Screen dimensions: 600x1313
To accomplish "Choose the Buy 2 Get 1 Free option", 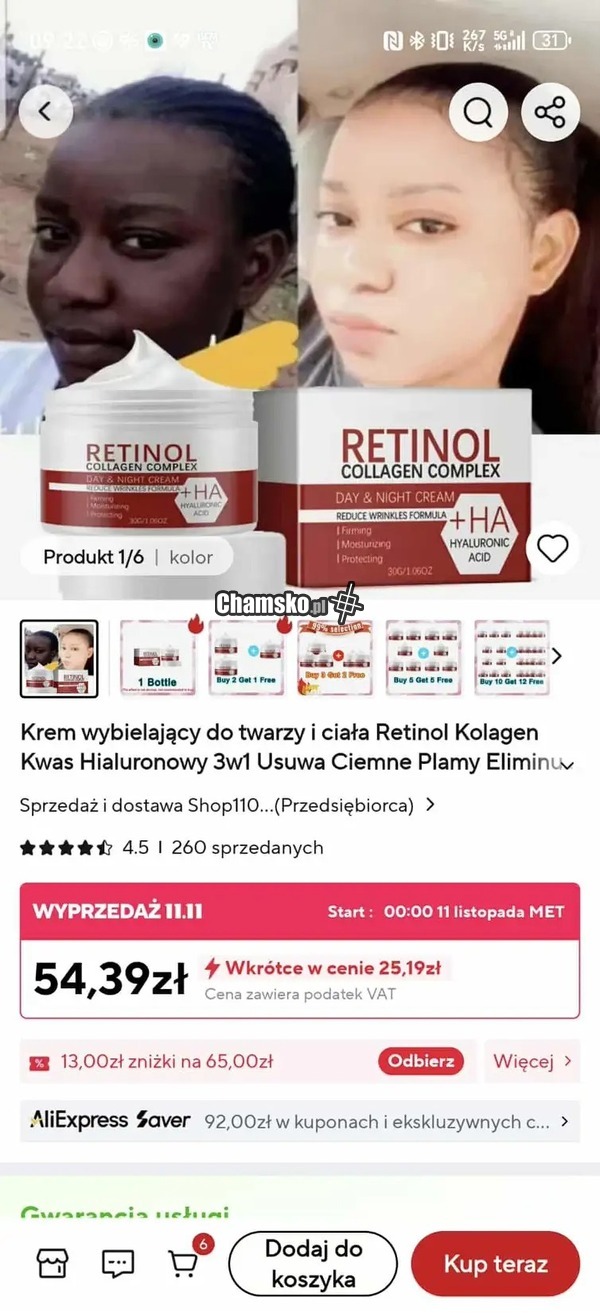I will pos(246,657).
